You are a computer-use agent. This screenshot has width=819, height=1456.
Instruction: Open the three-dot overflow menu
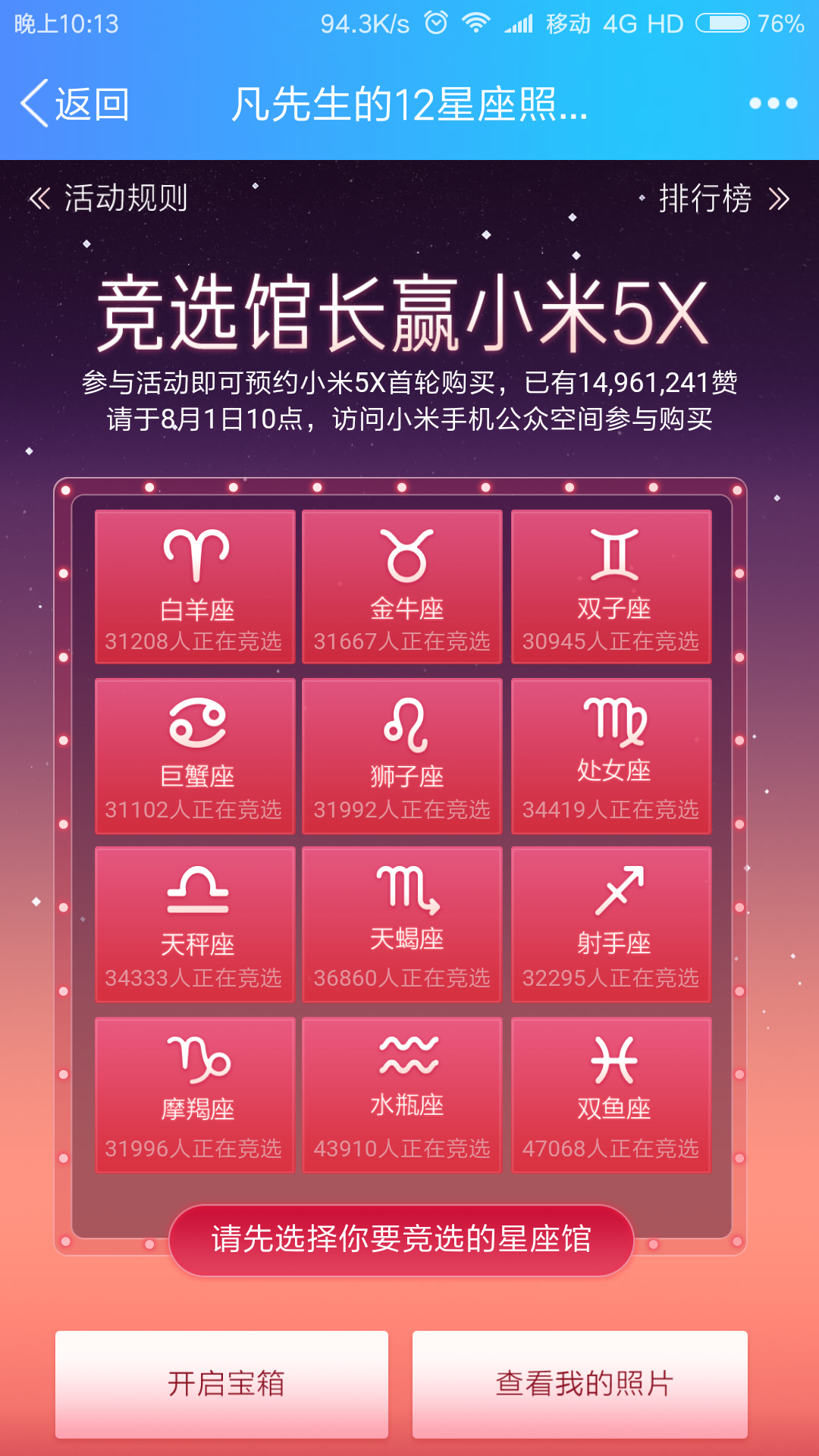tap(773, 104)
